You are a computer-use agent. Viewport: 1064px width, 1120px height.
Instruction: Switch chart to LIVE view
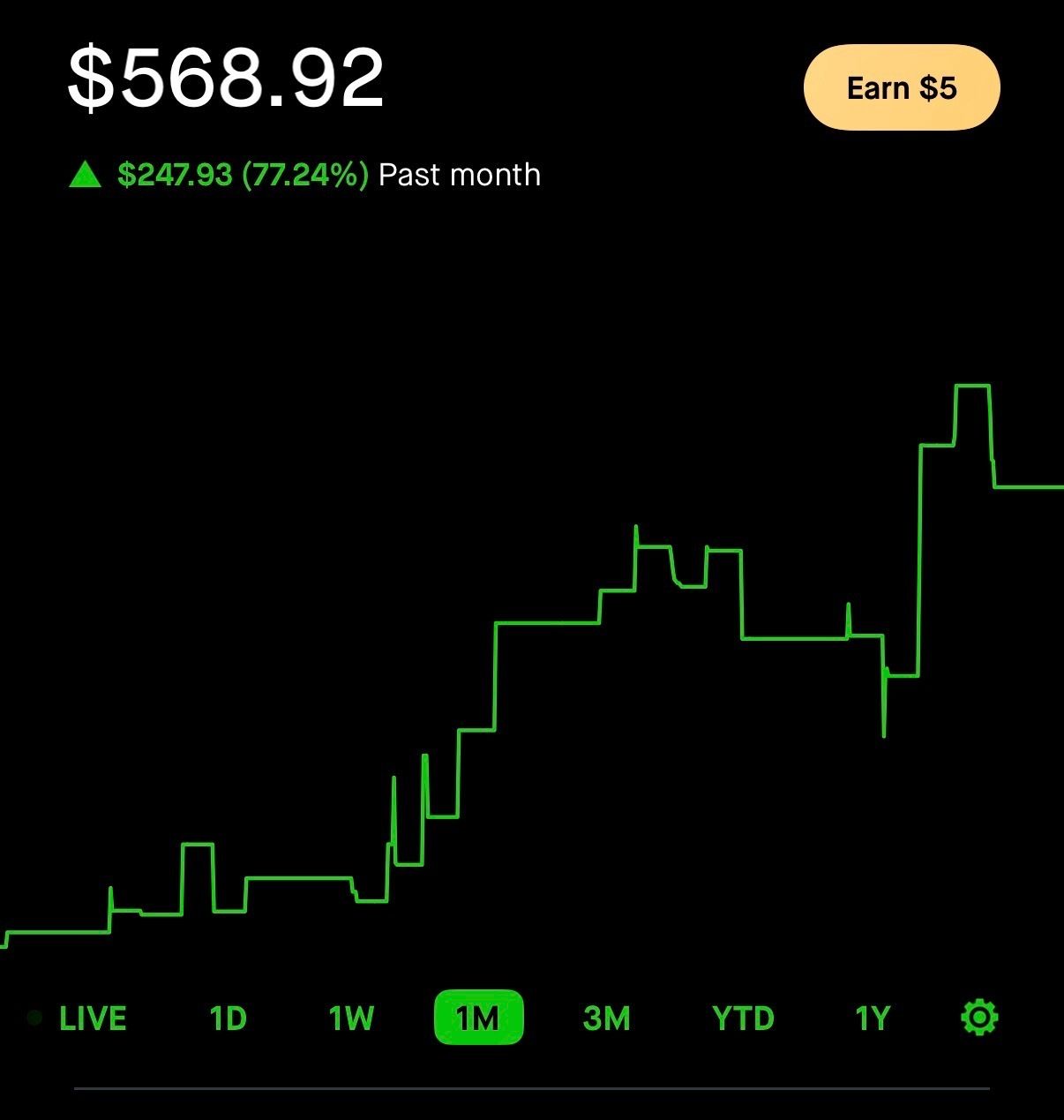92,1019
